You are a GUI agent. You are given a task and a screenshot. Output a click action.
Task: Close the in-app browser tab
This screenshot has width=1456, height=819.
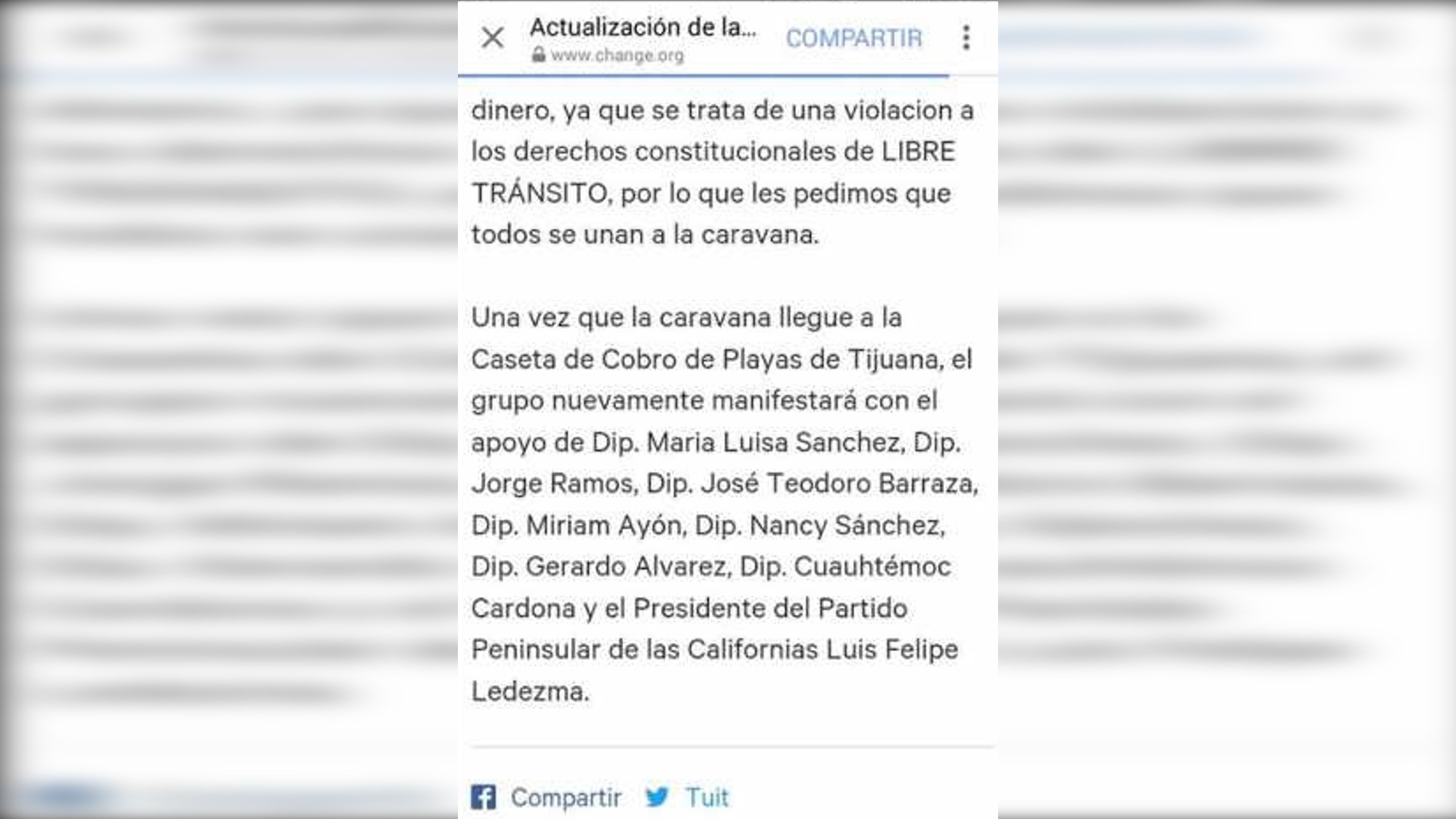(x=493, y=37)
